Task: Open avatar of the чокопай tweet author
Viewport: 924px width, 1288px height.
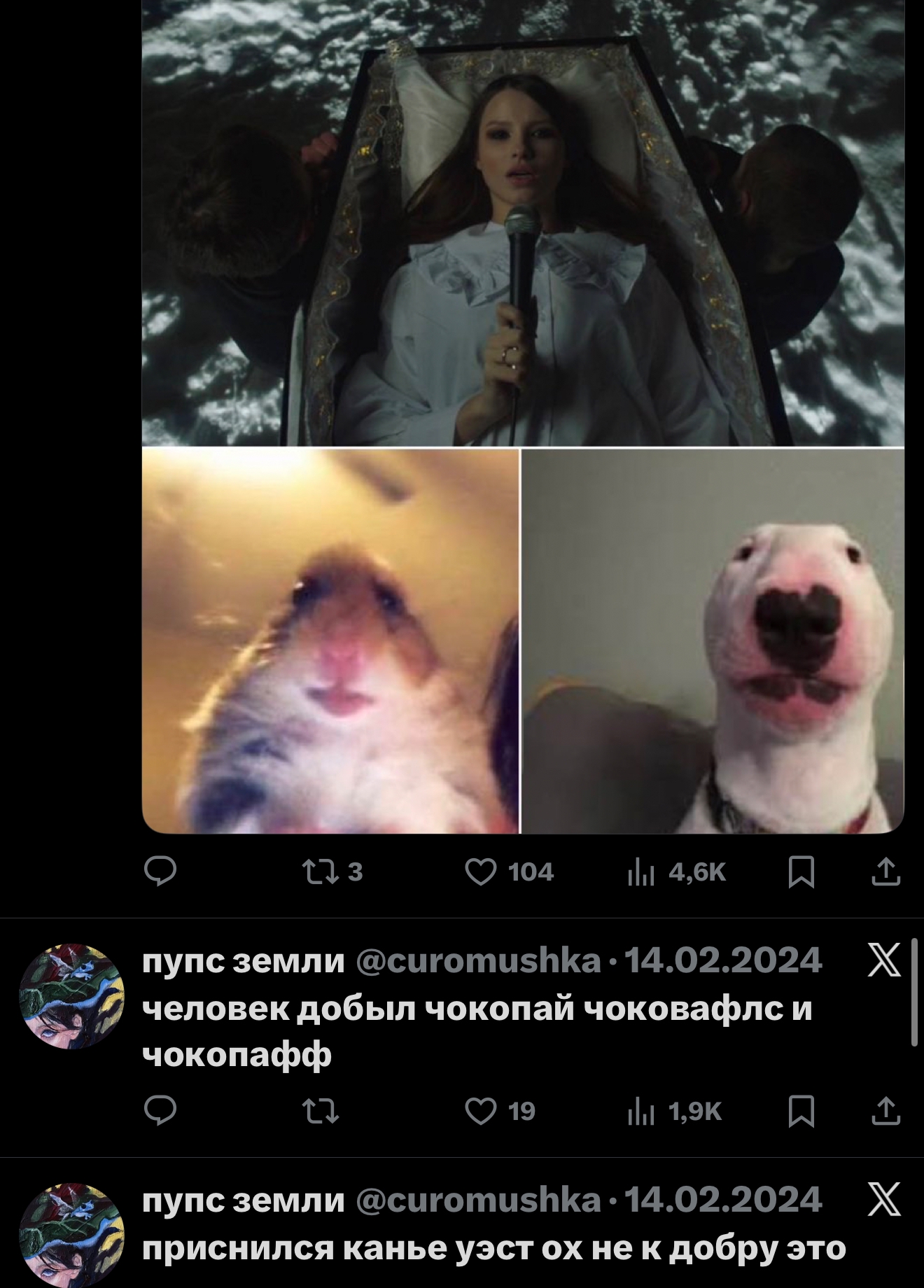Action: click(72, 995)
